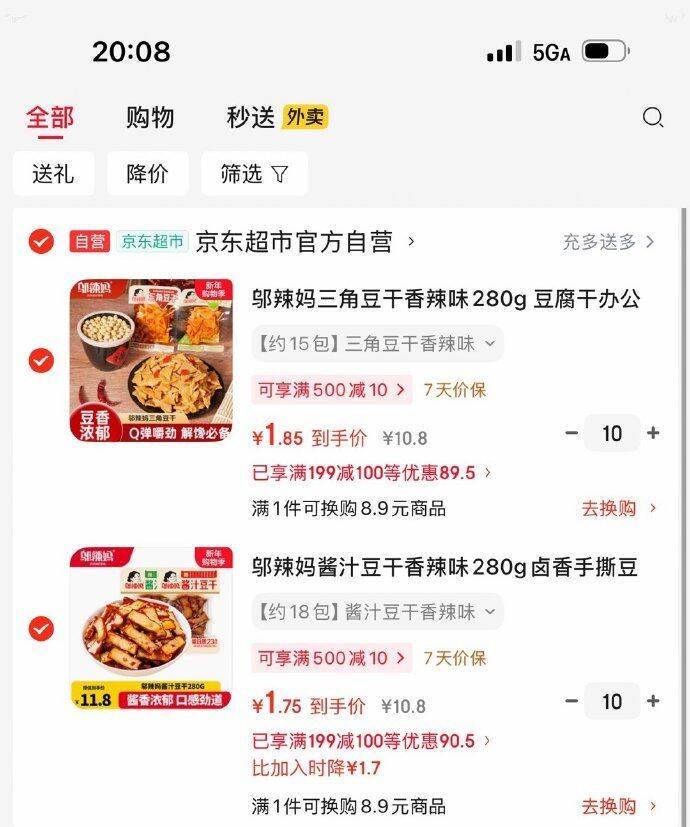The height and width of the screenshot is (827, 690).
Task: Open the 三角豆干 product image
Action: (x=137, y=360)
